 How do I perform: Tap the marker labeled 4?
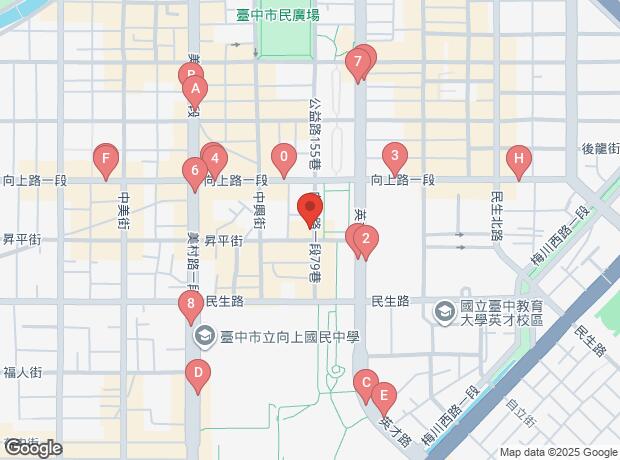215,157
